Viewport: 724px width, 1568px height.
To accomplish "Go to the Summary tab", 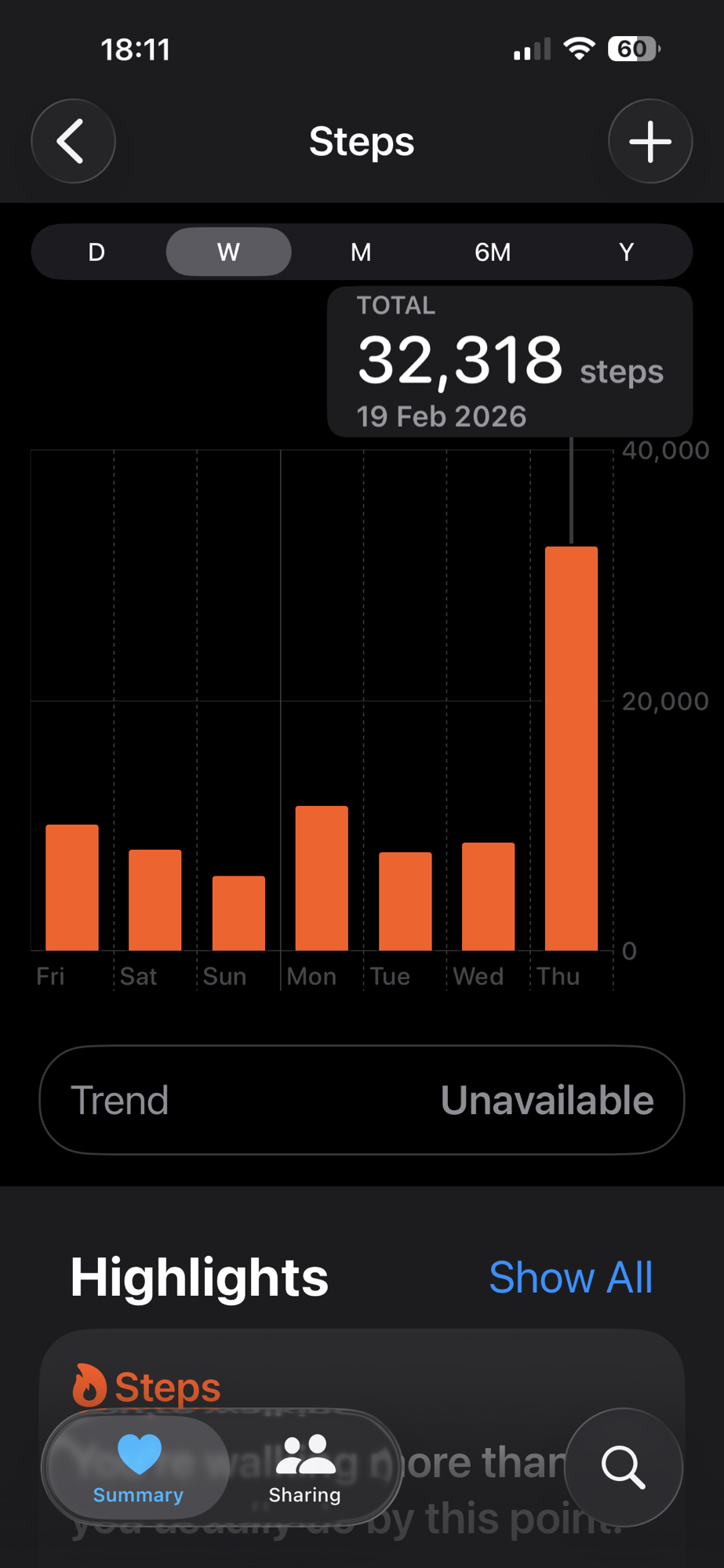I will click(138, 1468).
